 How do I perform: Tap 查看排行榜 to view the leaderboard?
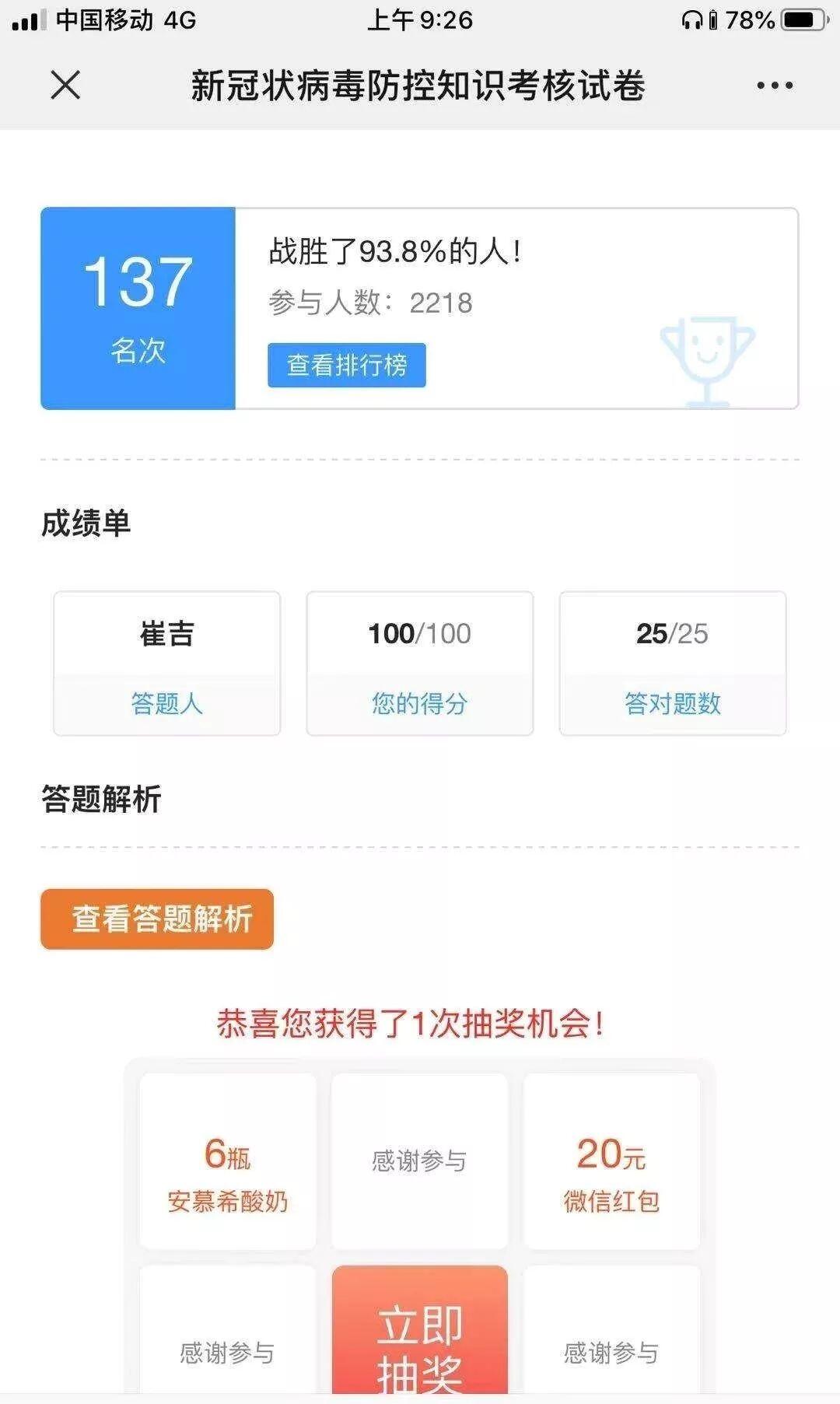pyautogui.click(x=347, y=365)
